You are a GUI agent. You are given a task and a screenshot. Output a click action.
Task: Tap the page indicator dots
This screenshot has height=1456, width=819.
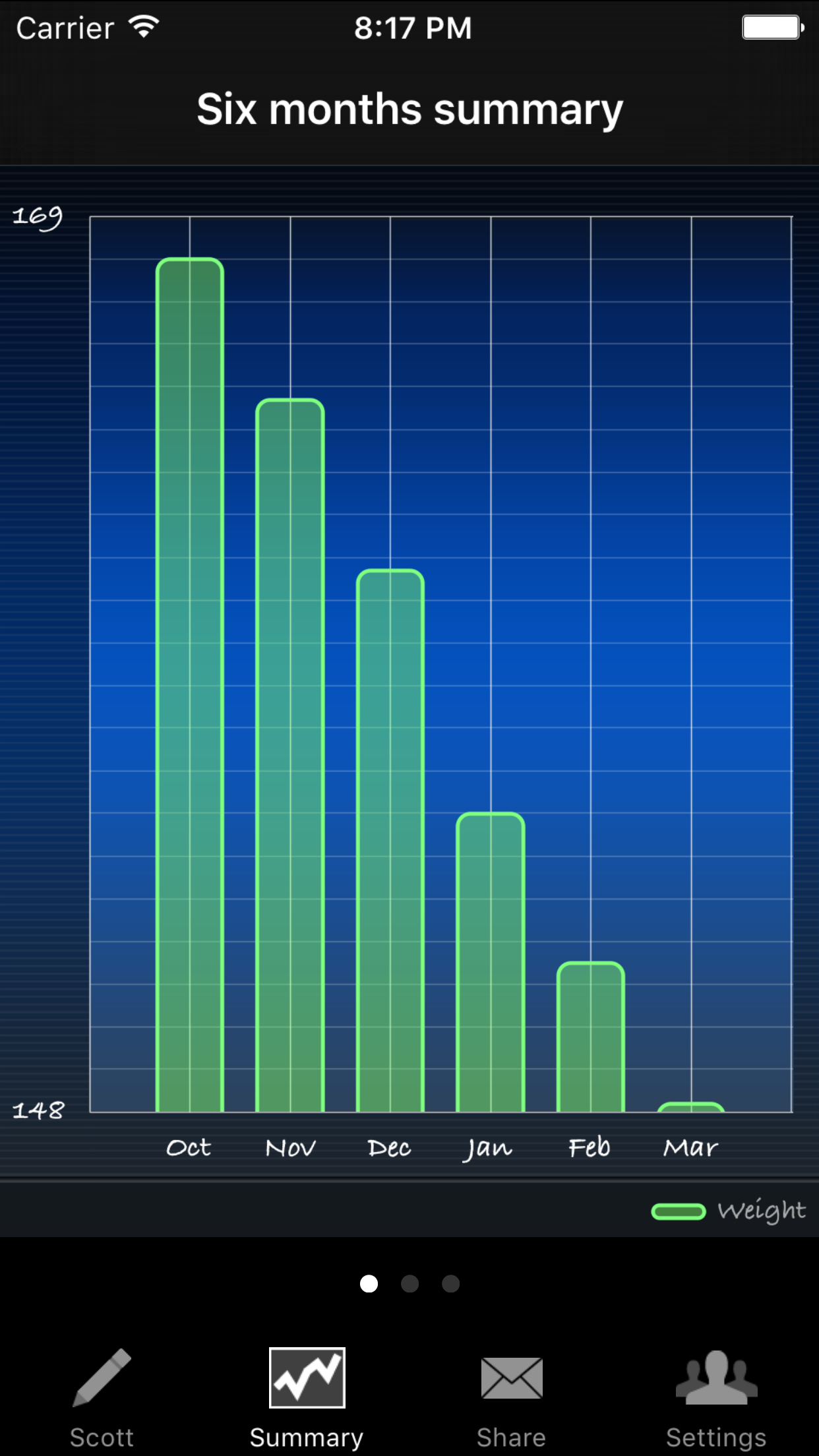(409, 1284)
